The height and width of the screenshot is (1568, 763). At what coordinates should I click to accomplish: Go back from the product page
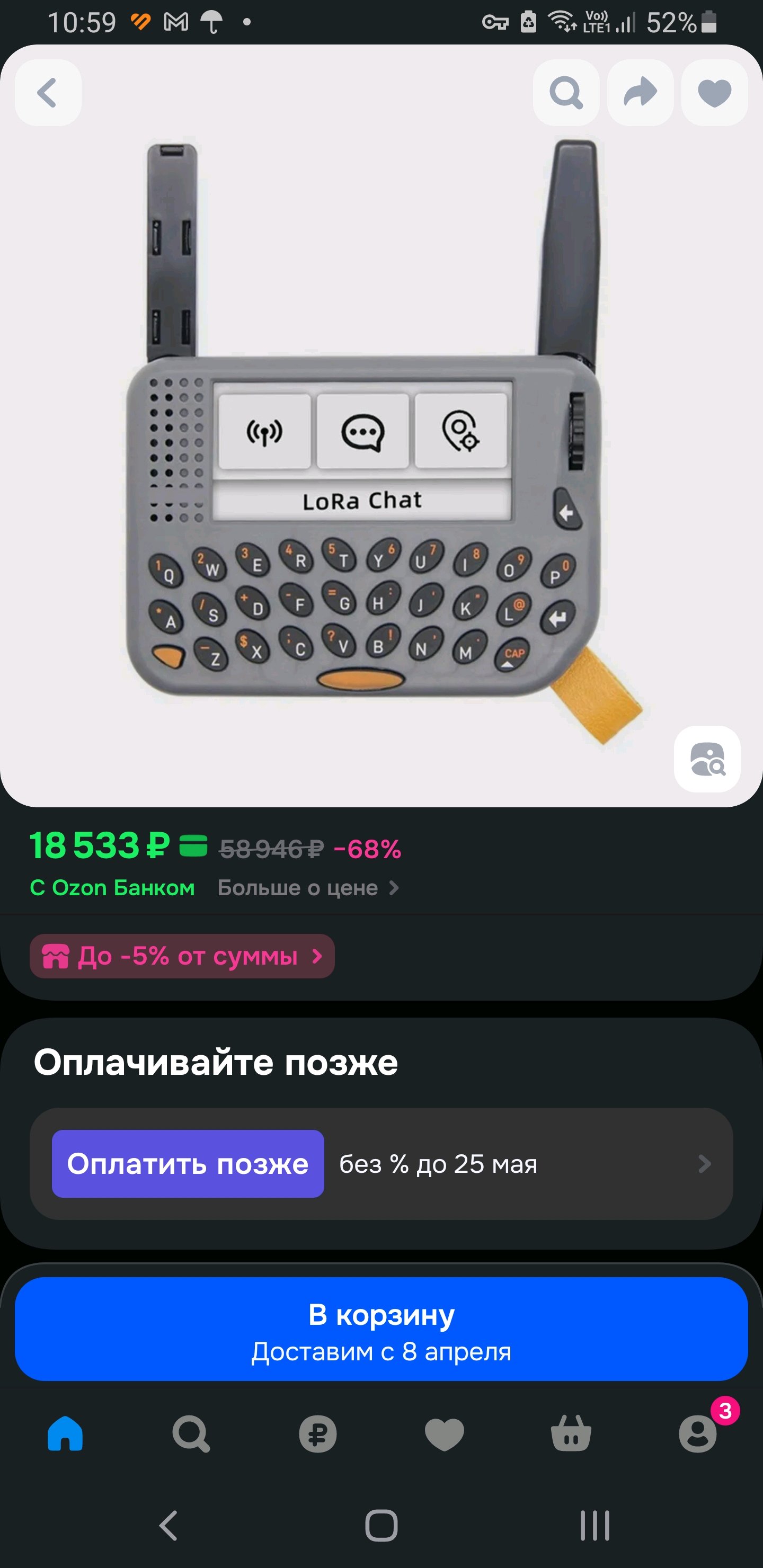click(48, 93)
